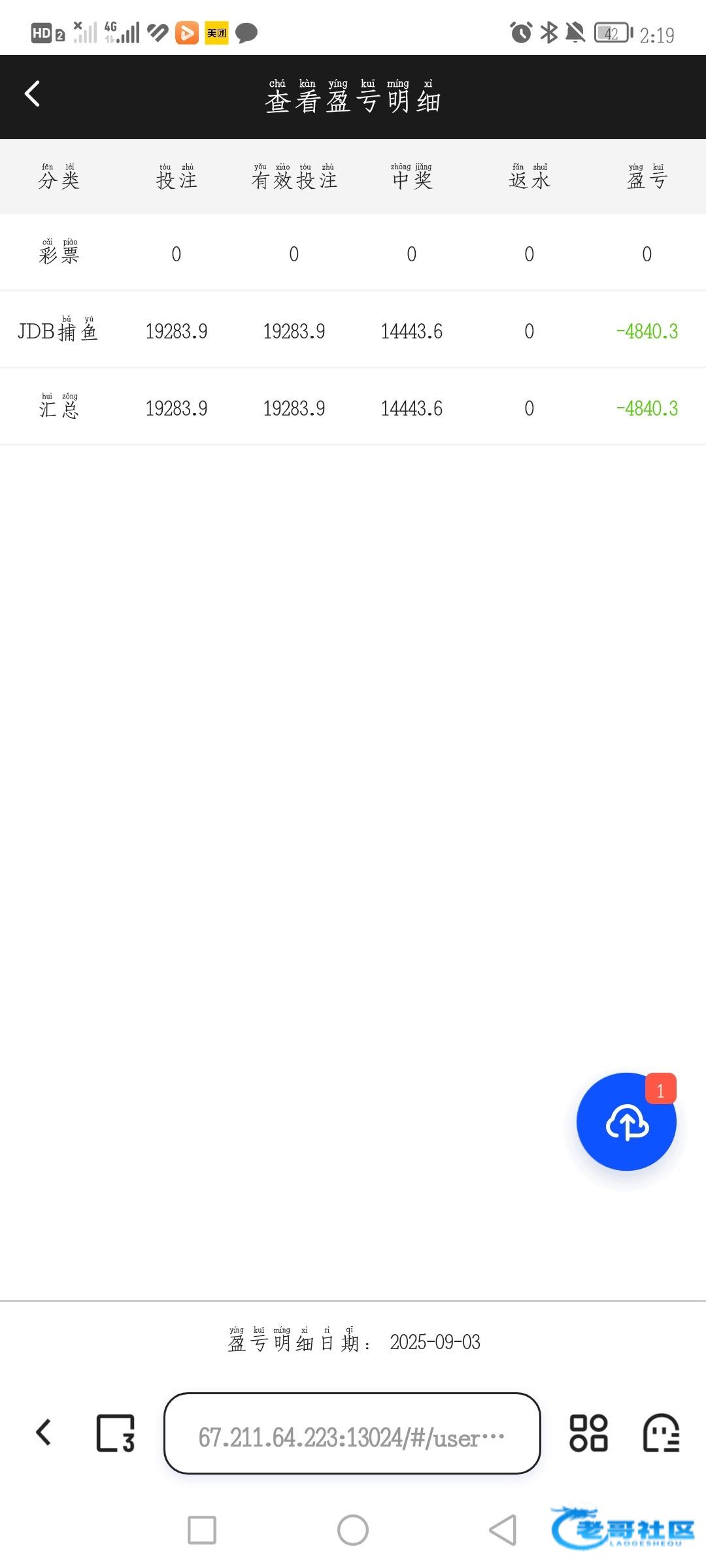Open the date picker showing 2025-09-03

click(435, 1342)
